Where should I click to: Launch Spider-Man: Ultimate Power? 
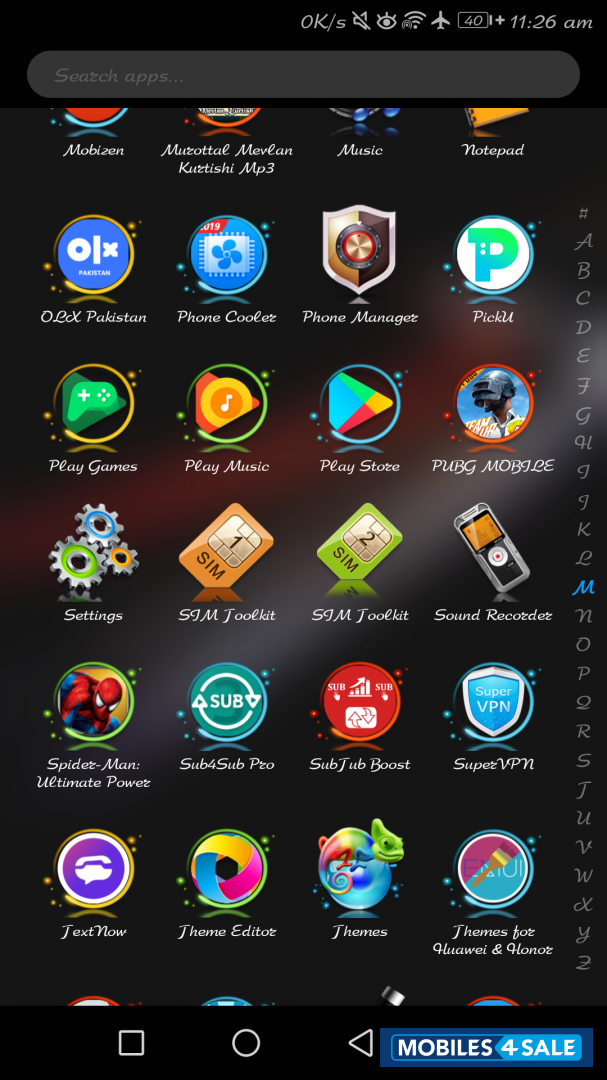pyautogui.click(x=94, y=702)
